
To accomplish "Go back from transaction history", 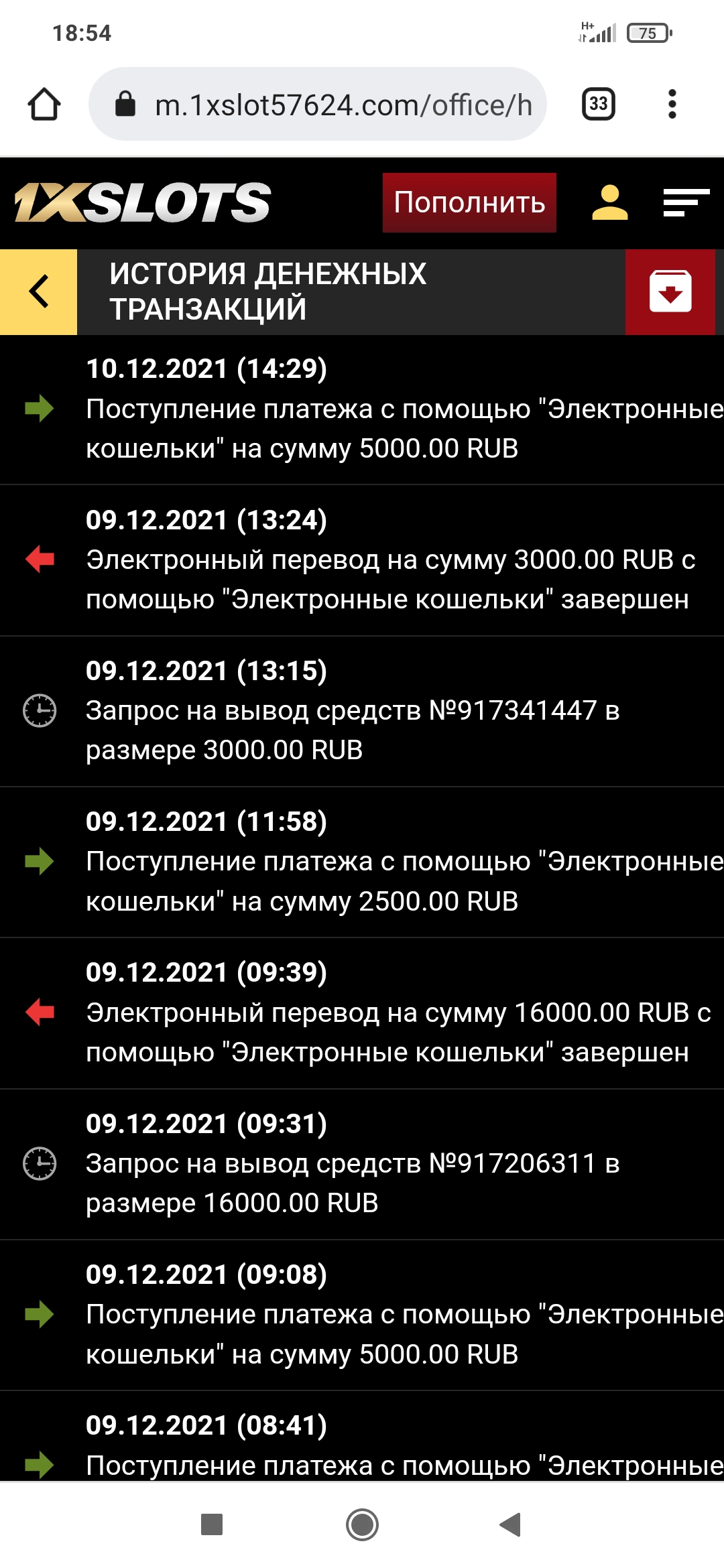I will (x=39, y=291).
